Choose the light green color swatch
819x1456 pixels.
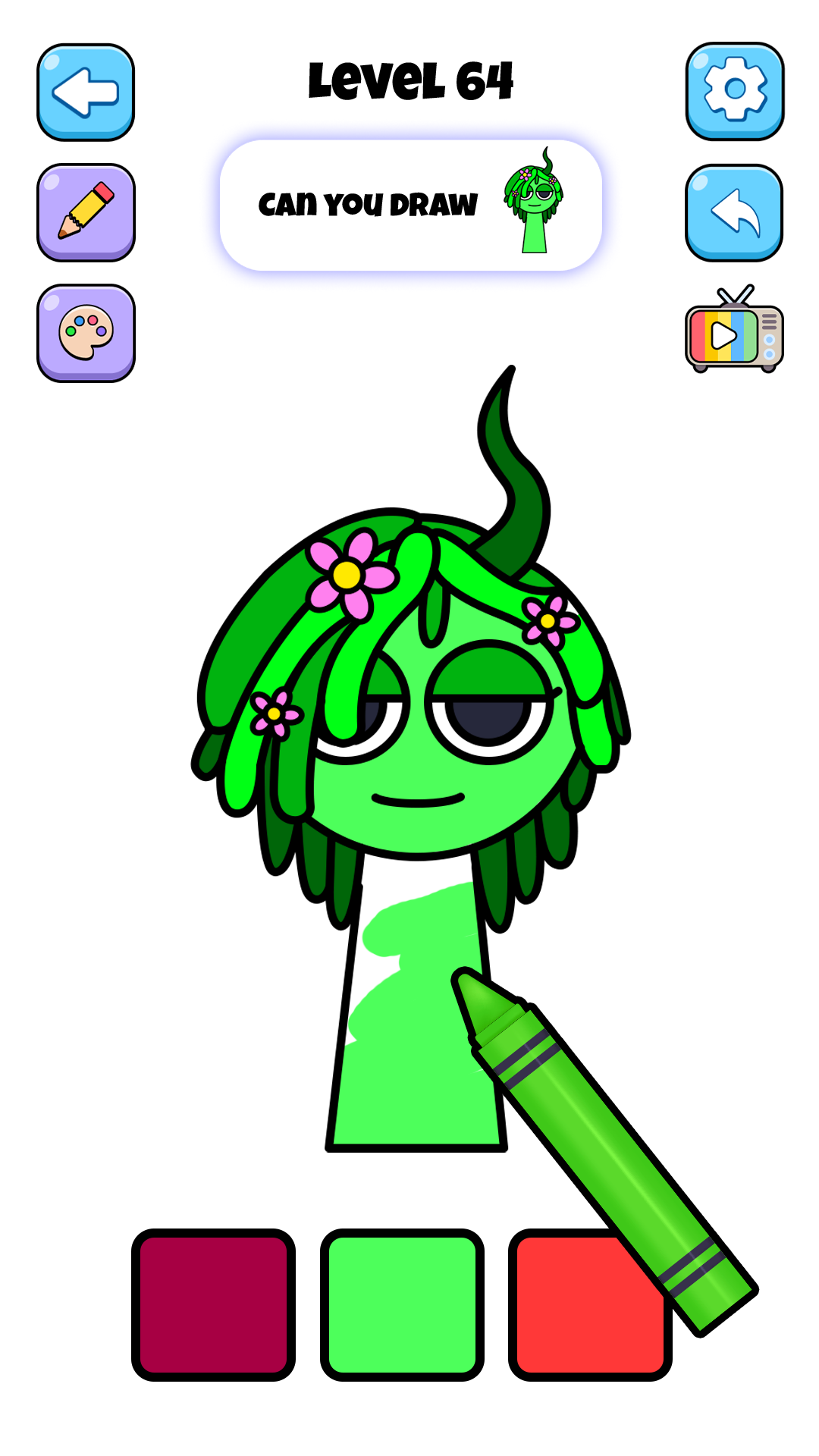[x=402, y=1304]
